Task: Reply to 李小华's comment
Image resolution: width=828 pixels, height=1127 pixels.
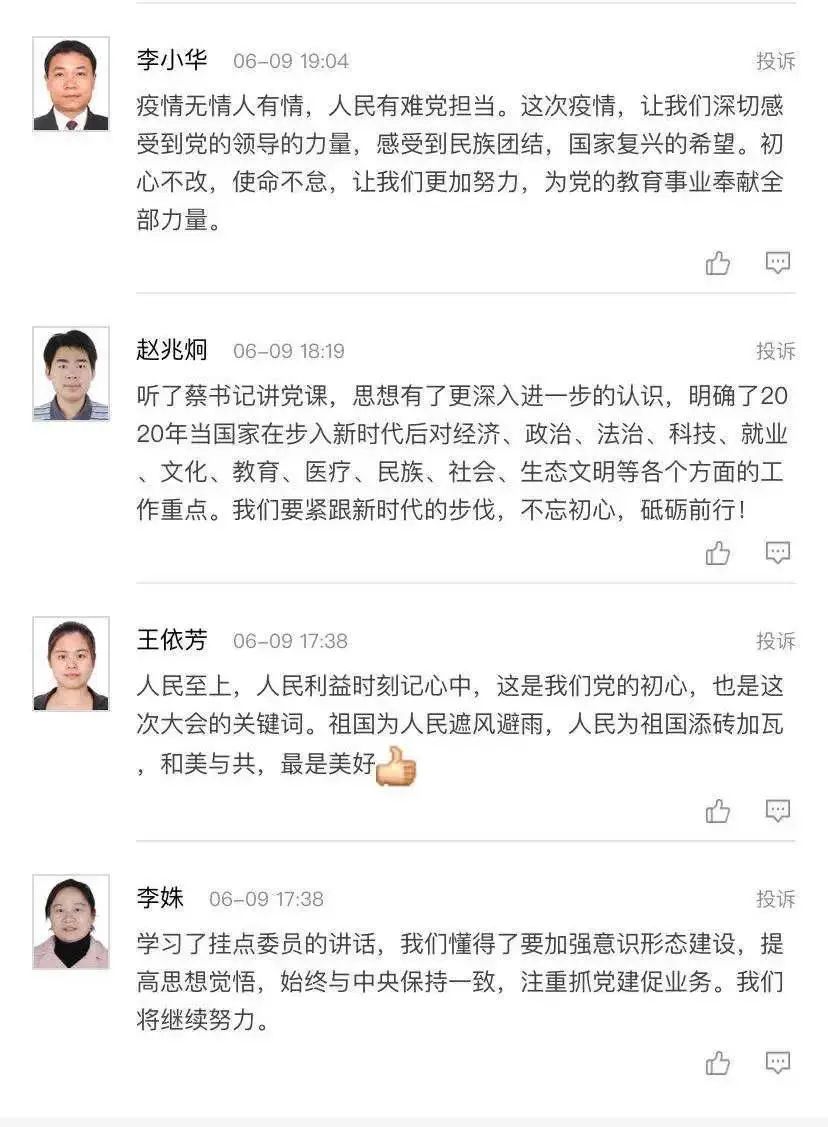Action: click(777, 263)
